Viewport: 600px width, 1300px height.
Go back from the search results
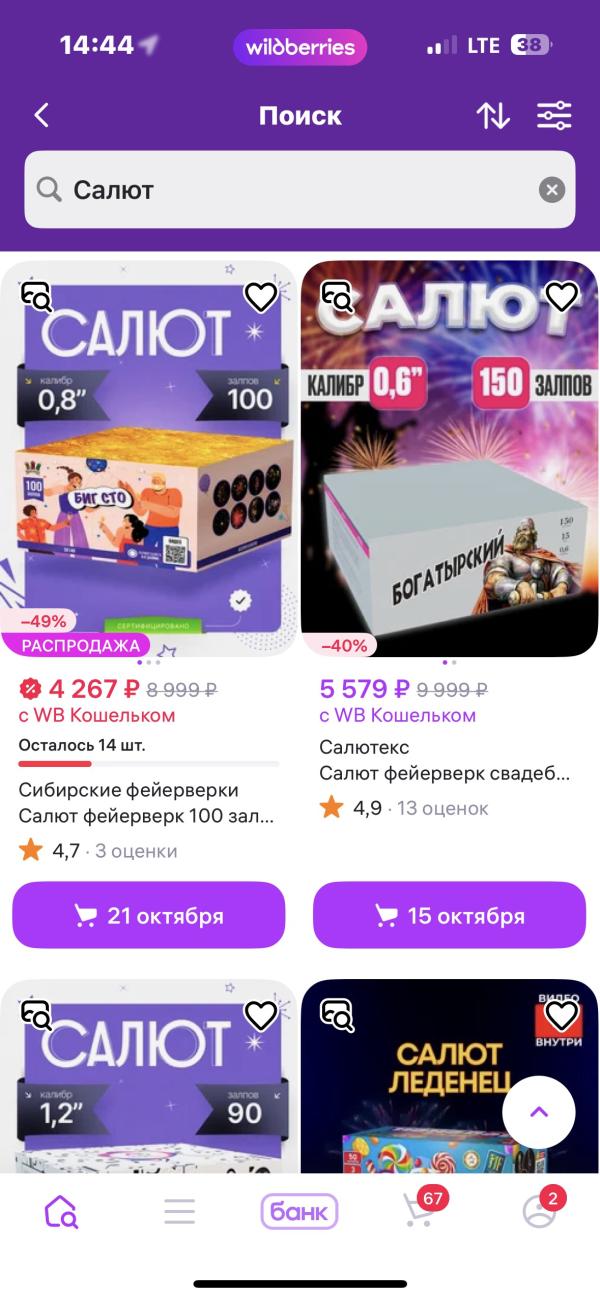[41, 116]
